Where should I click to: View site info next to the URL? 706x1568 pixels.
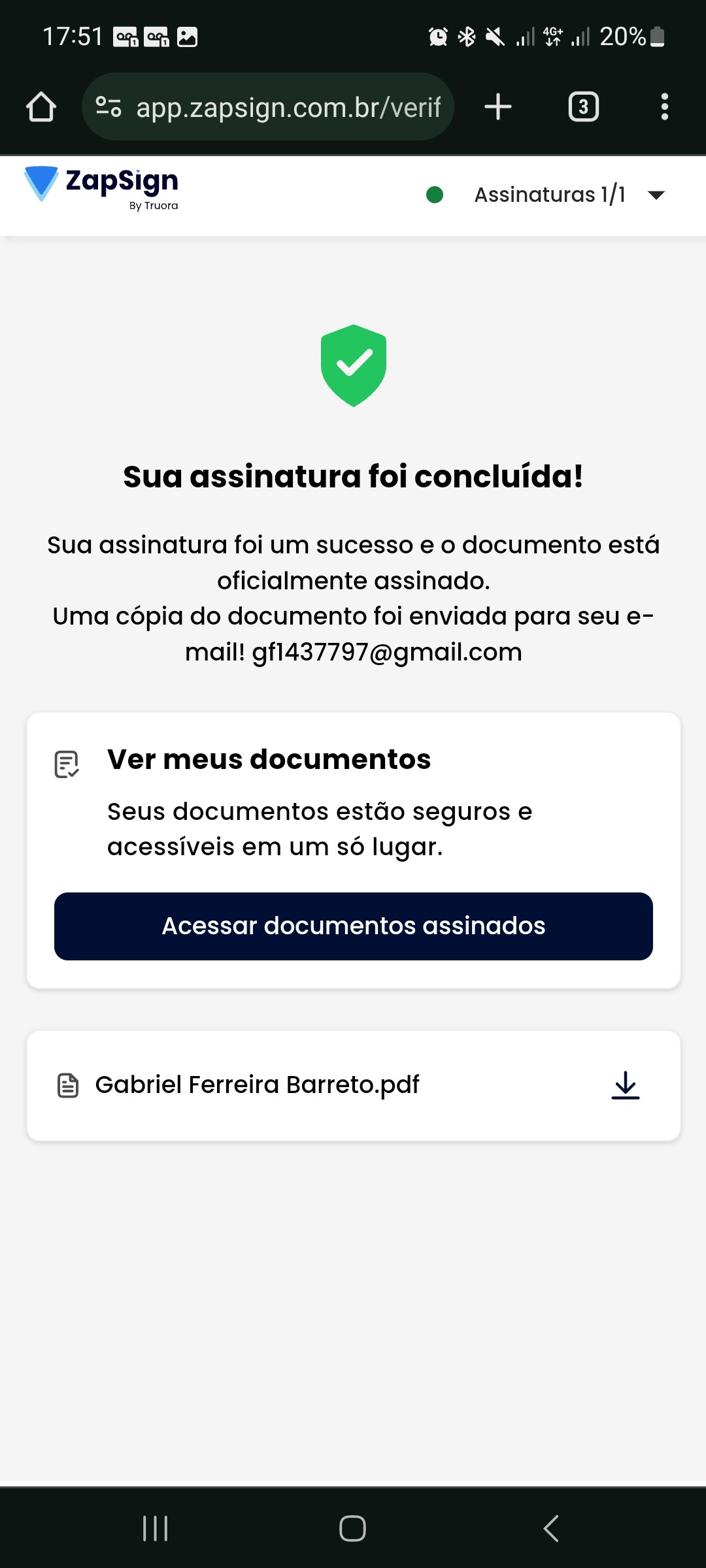click(109, 106)
